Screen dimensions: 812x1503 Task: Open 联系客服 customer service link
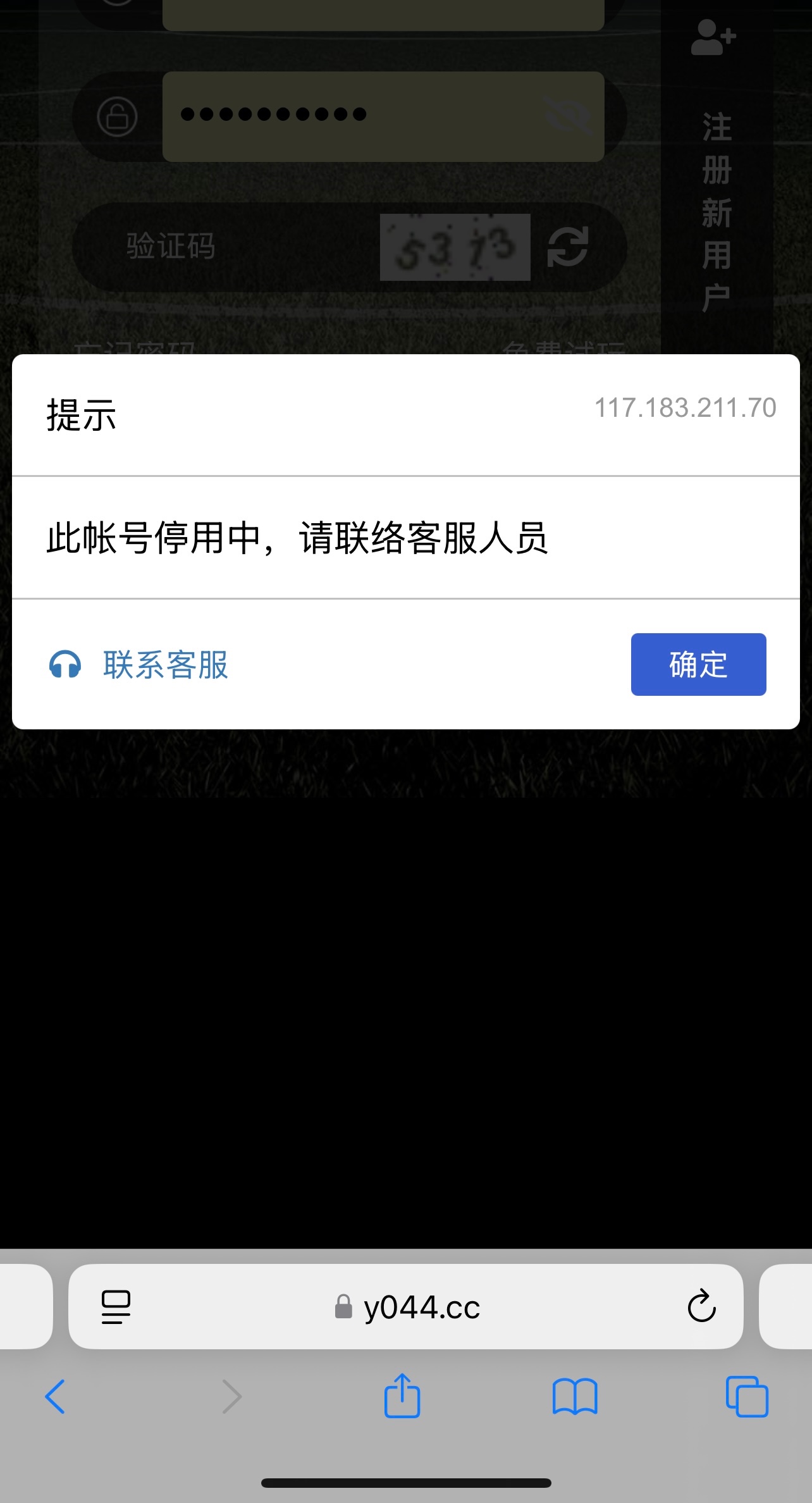164,665
